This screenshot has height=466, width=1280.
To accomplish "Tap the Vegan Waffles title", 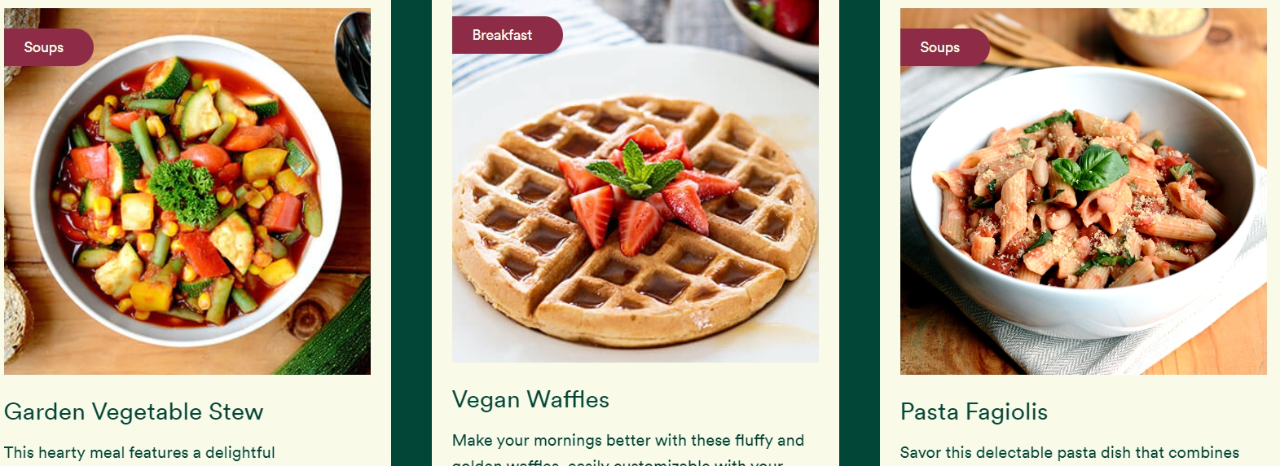I will point(530,399).
